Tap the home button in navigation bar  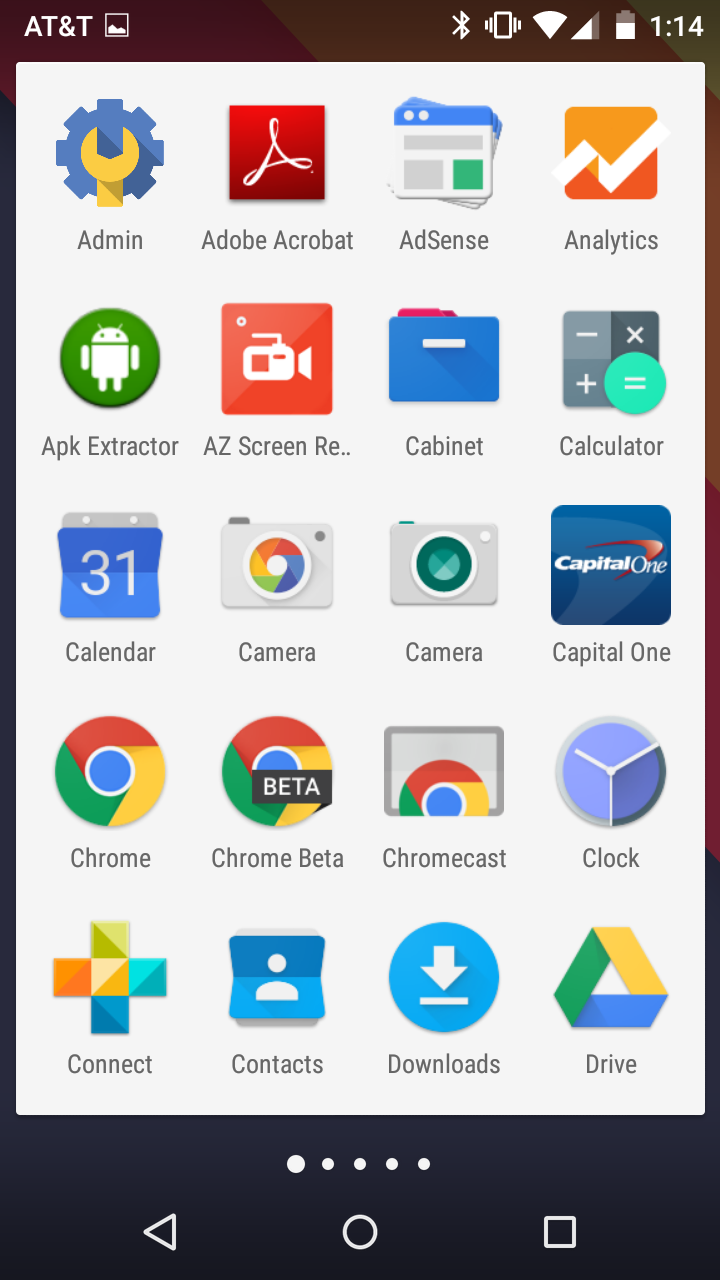pos(360,1232)
